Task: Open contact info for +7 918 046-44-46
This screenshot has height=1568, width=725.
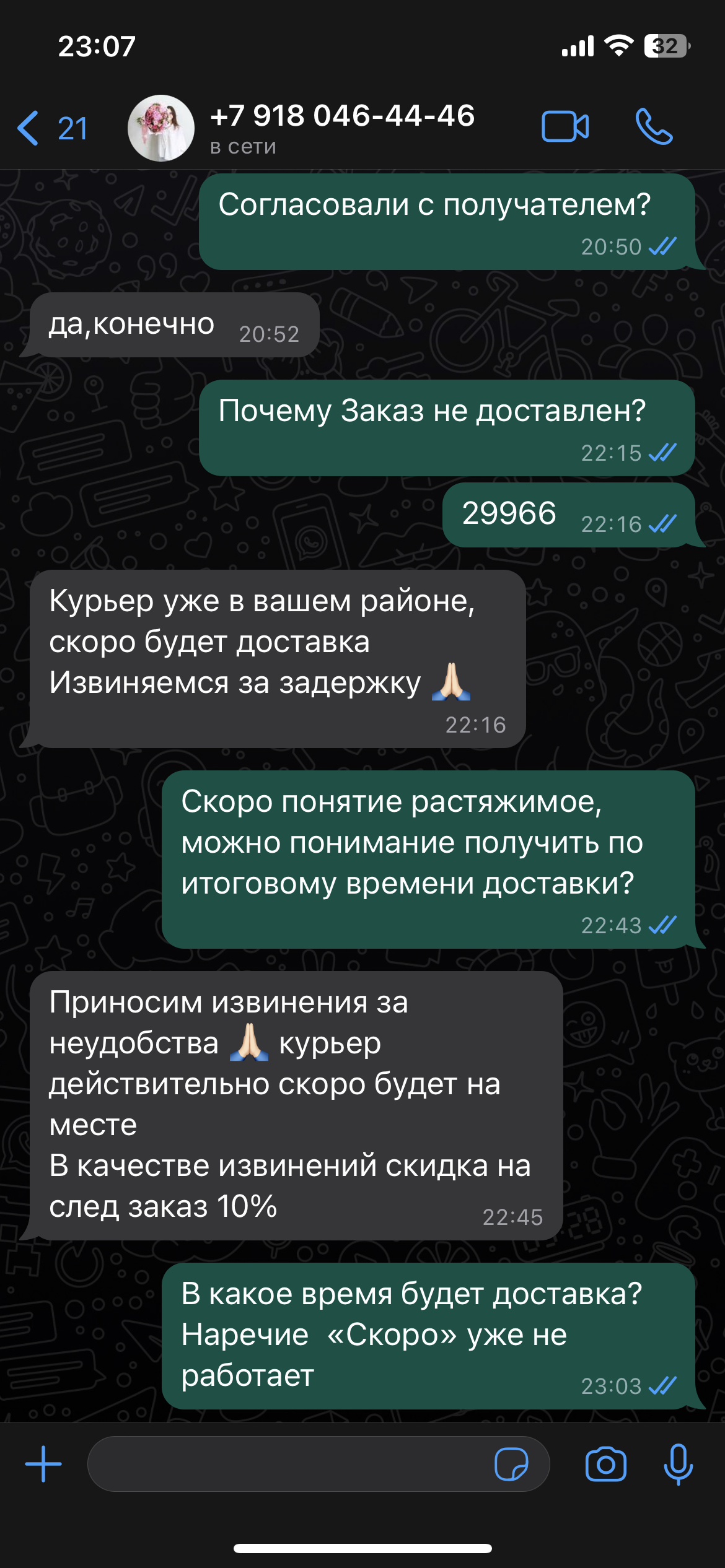Action: 343,128
